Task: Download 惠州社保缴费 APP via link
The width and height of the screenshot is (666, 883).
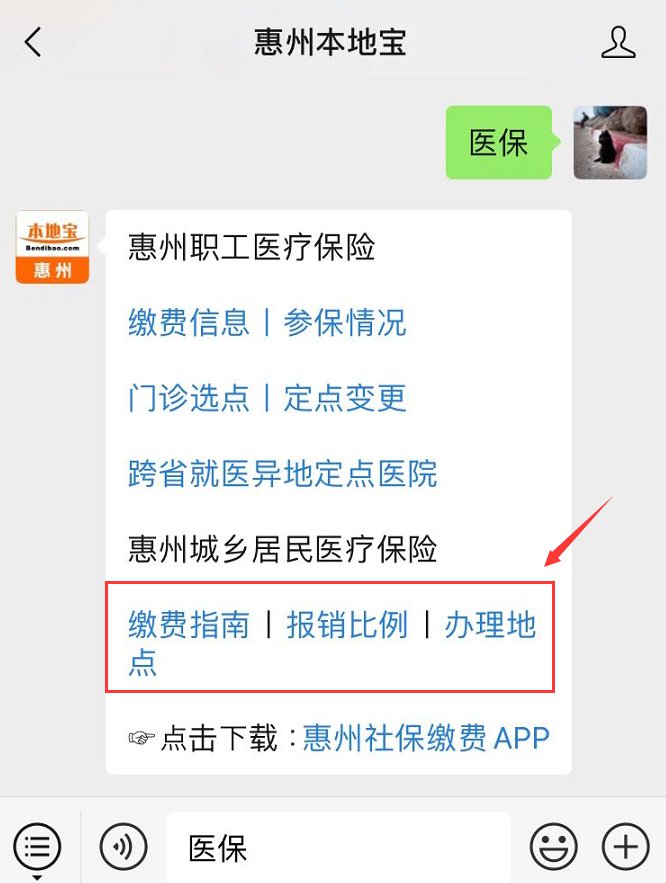Action: click(x=426, y=738)
